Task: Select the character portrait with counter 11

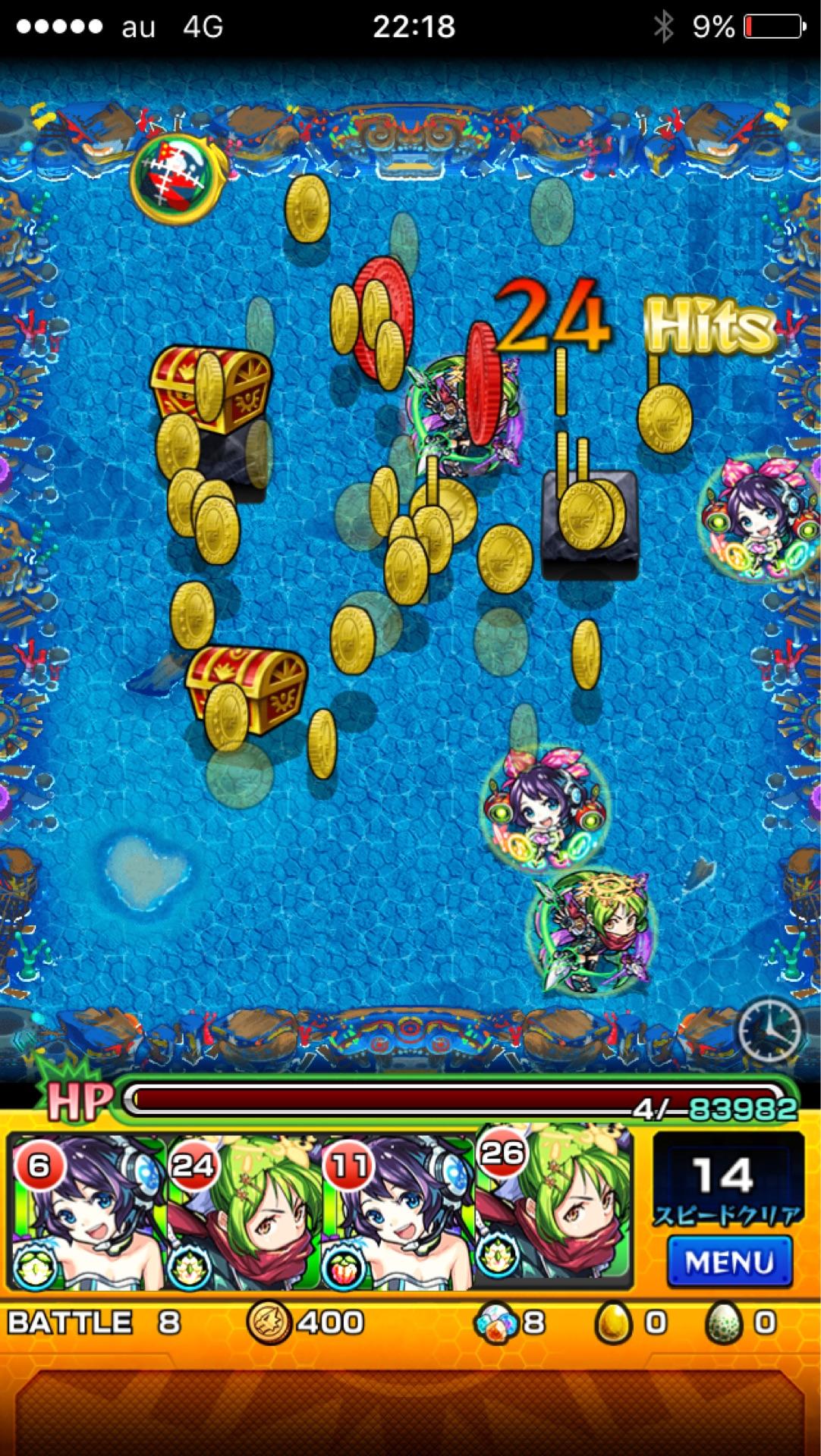Action: [x=398, y=1212]
